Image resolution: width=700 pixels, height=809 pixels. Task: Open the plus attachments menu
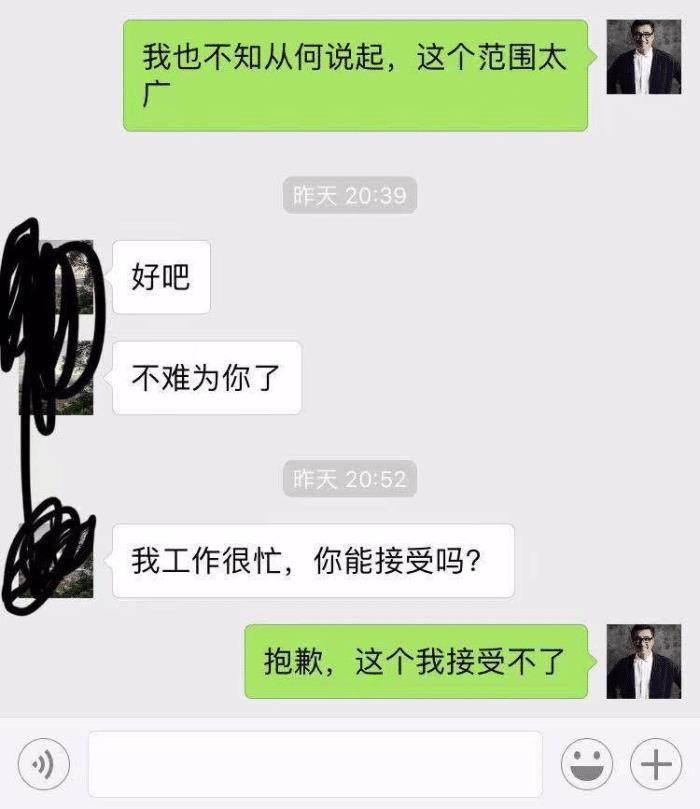(655, 765)
